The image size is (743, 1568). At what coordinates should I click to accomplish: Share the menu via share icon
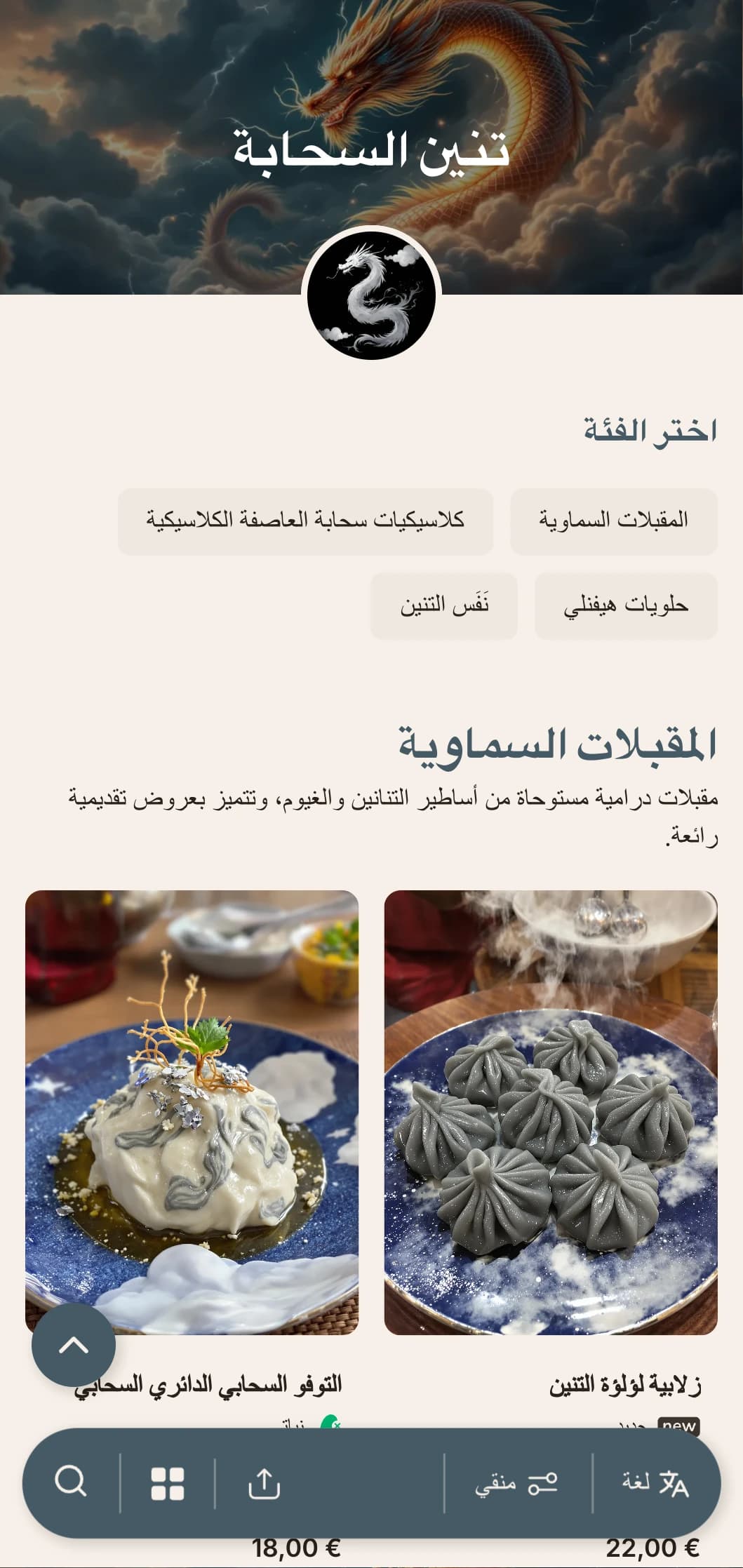[x=264, y=1483]
